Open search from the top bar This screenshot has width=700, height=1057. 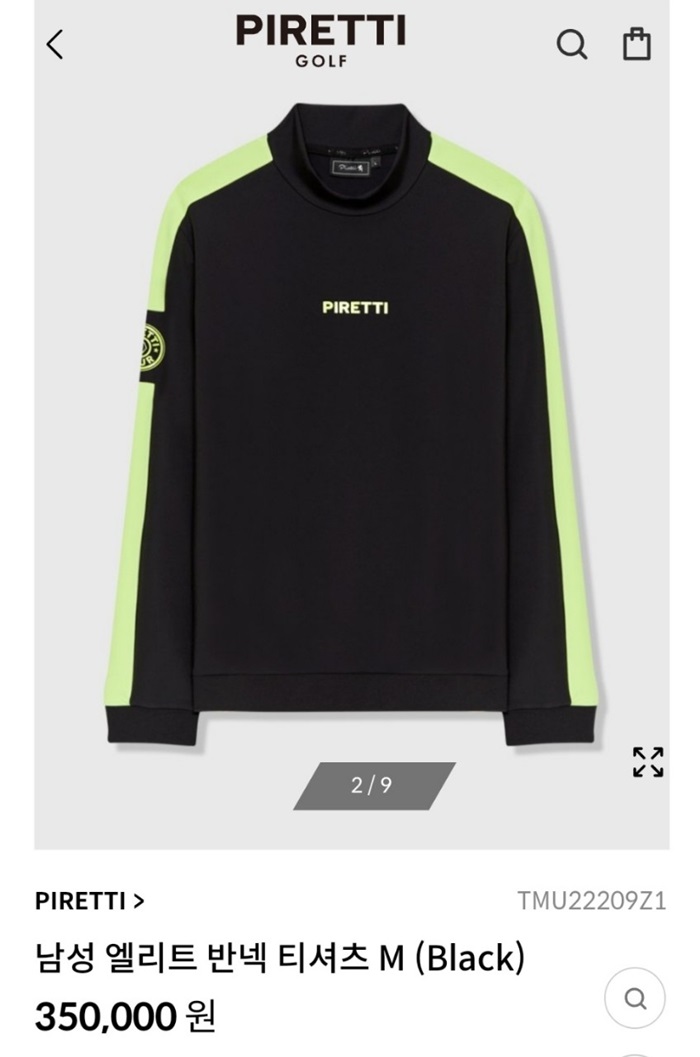(571, 44)
